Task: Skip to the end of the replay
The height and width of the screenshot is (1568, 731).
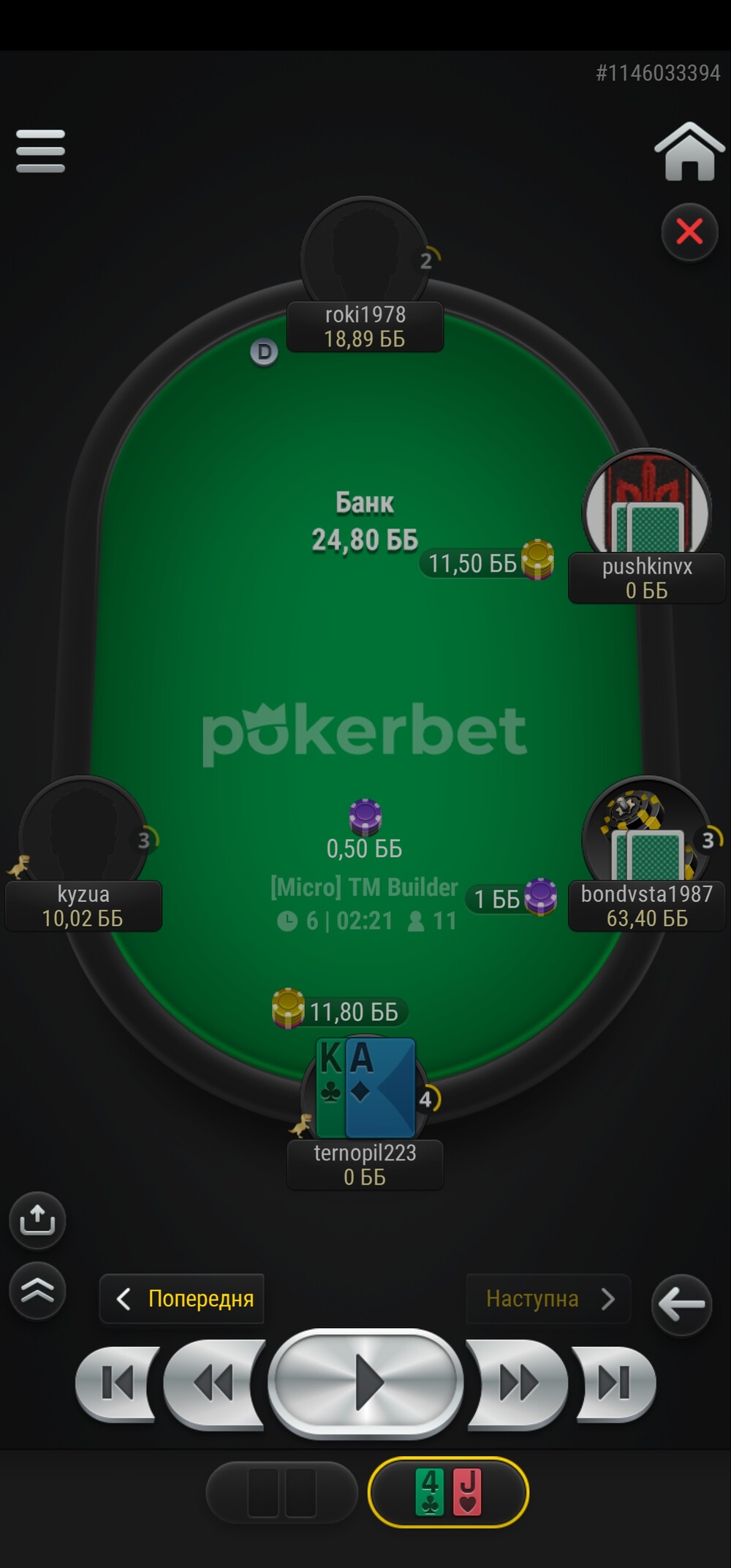Action: [613, 1382]
